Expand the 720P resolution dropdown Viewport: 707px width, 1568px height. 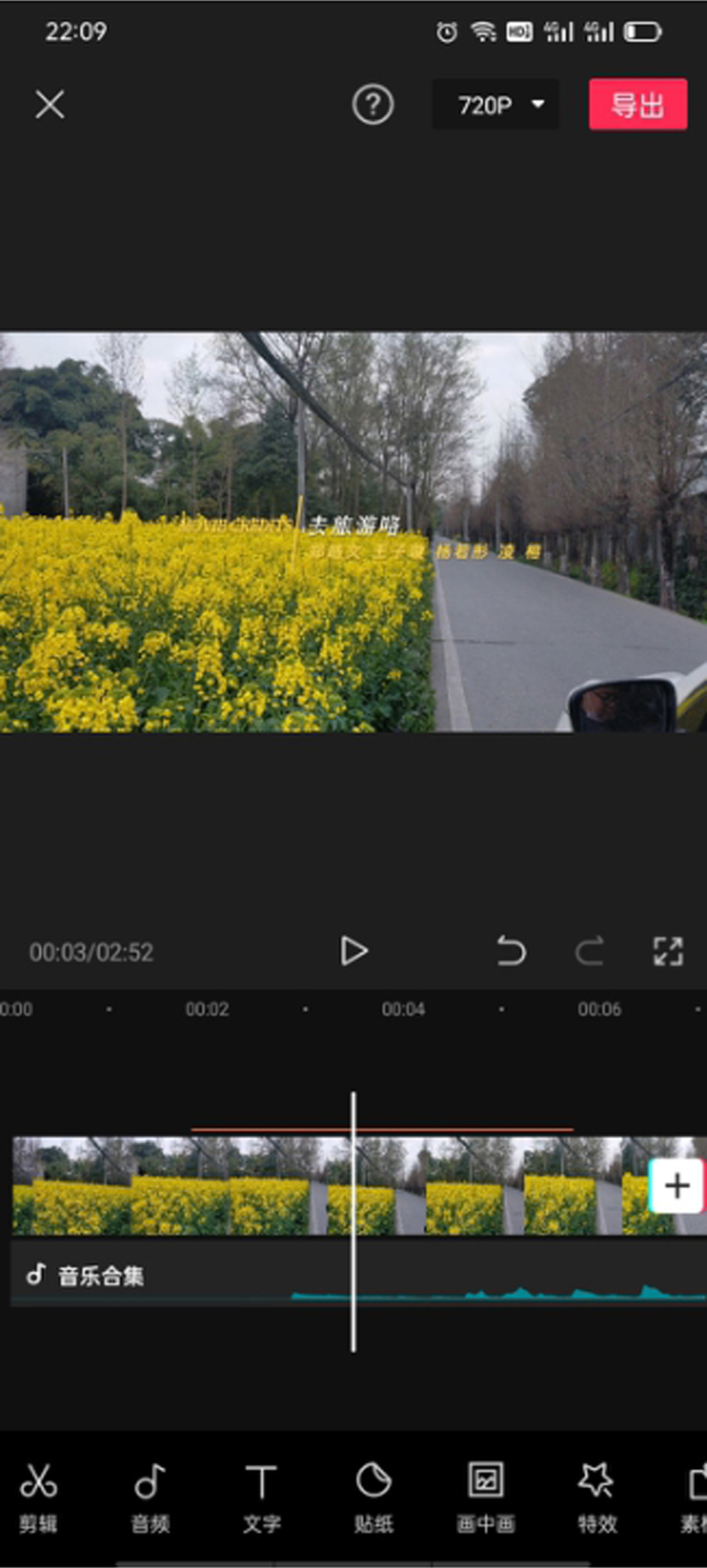(x=496, y=104)
